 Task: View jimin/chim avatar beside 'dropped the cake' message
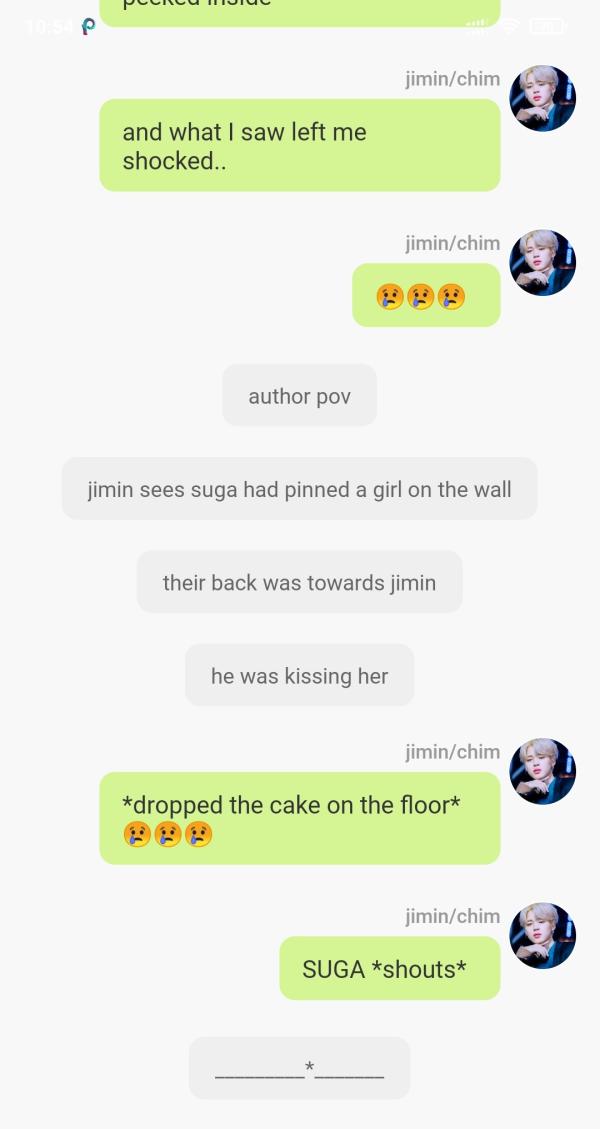click(542, 772)
